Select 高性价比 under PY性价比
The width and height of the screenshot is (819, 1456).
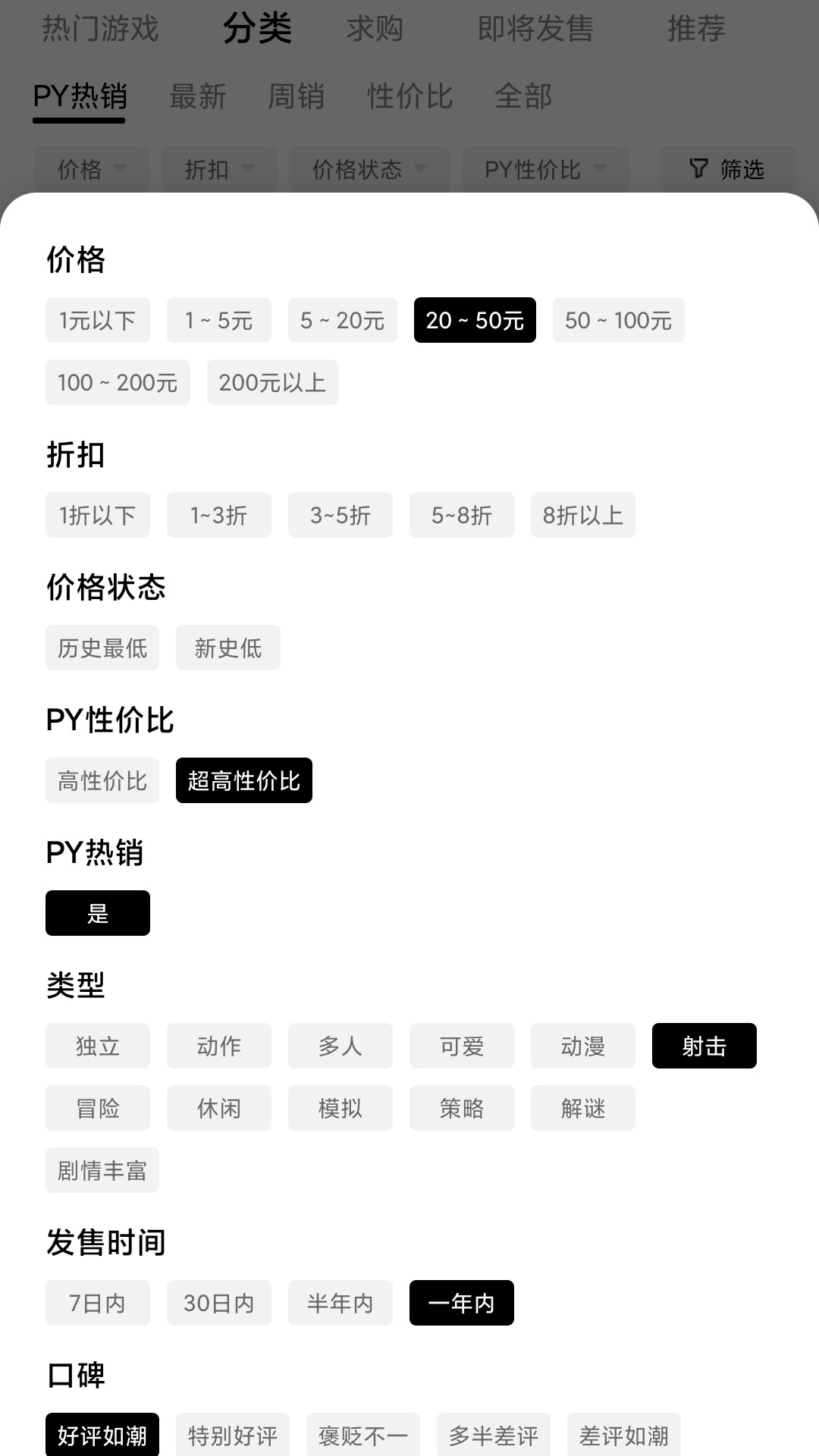click(x=102, y=780)
